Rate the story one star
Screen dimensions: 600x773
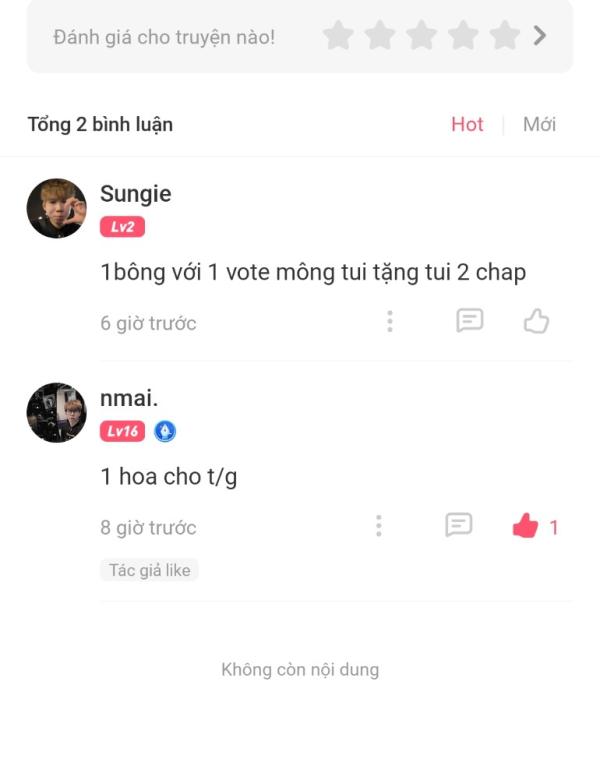(338, 36)
